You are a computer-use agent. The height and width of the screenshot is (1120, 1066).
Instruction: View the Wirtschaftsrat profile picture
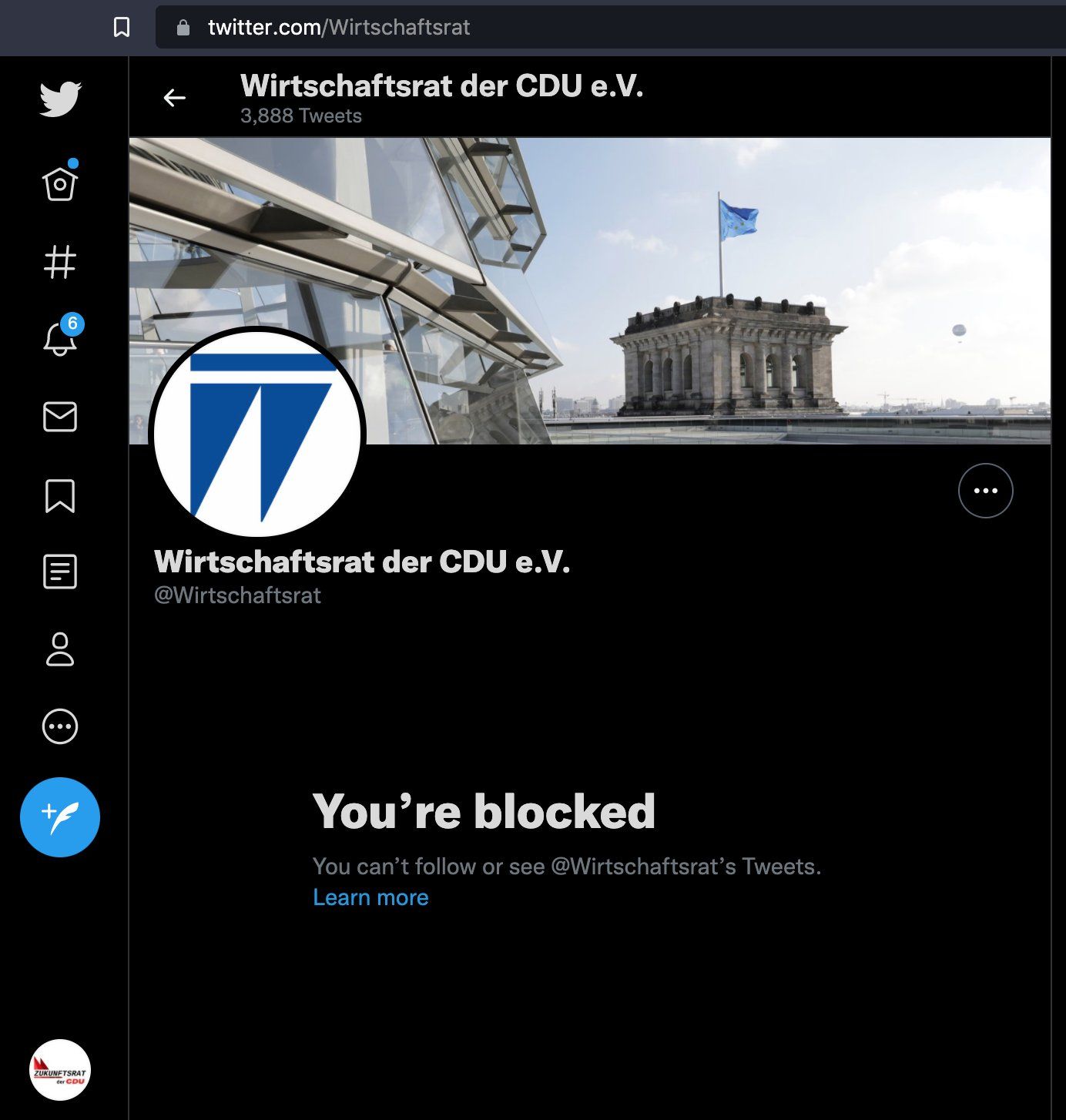click(x=257, y=434)
